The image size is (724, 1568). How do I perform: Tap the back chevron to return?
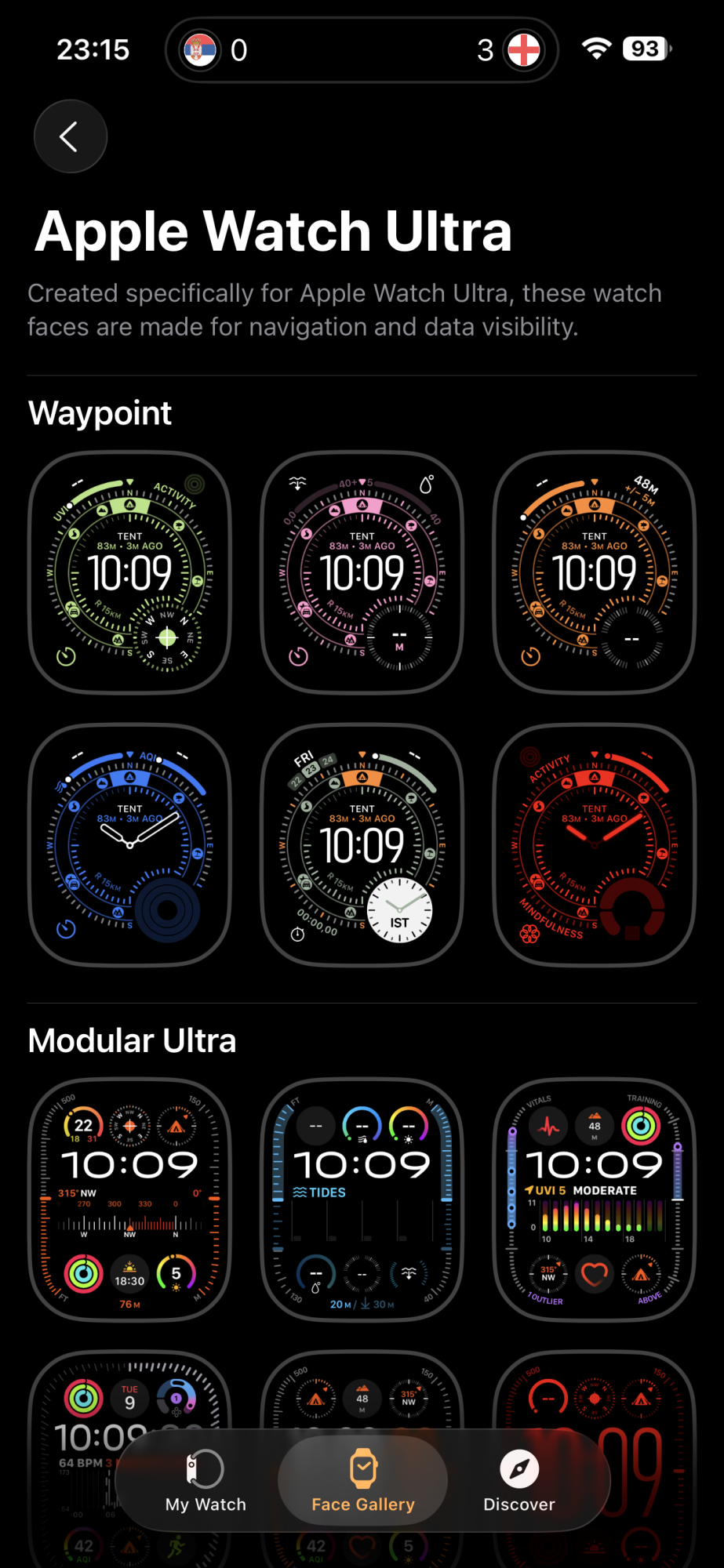pyautogui.click(x=70, y=136)
